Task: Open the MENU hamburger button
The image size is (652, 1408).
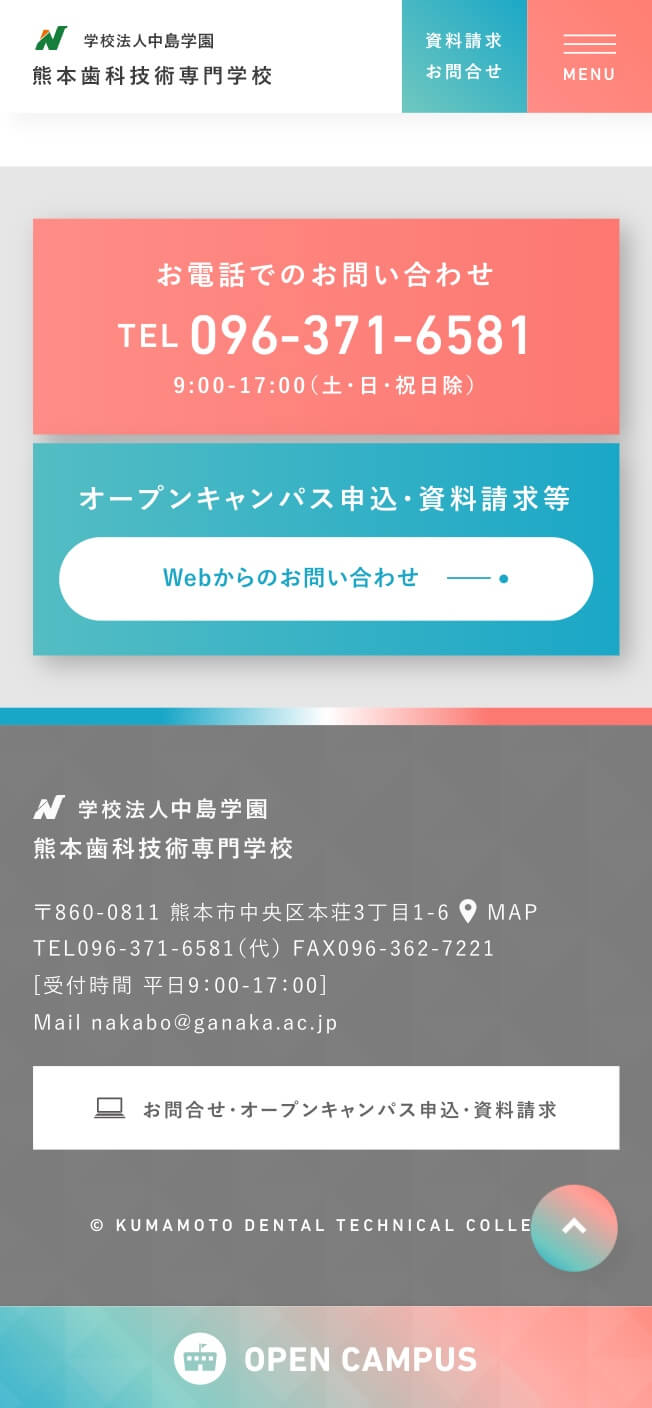Action: point(589,57)
